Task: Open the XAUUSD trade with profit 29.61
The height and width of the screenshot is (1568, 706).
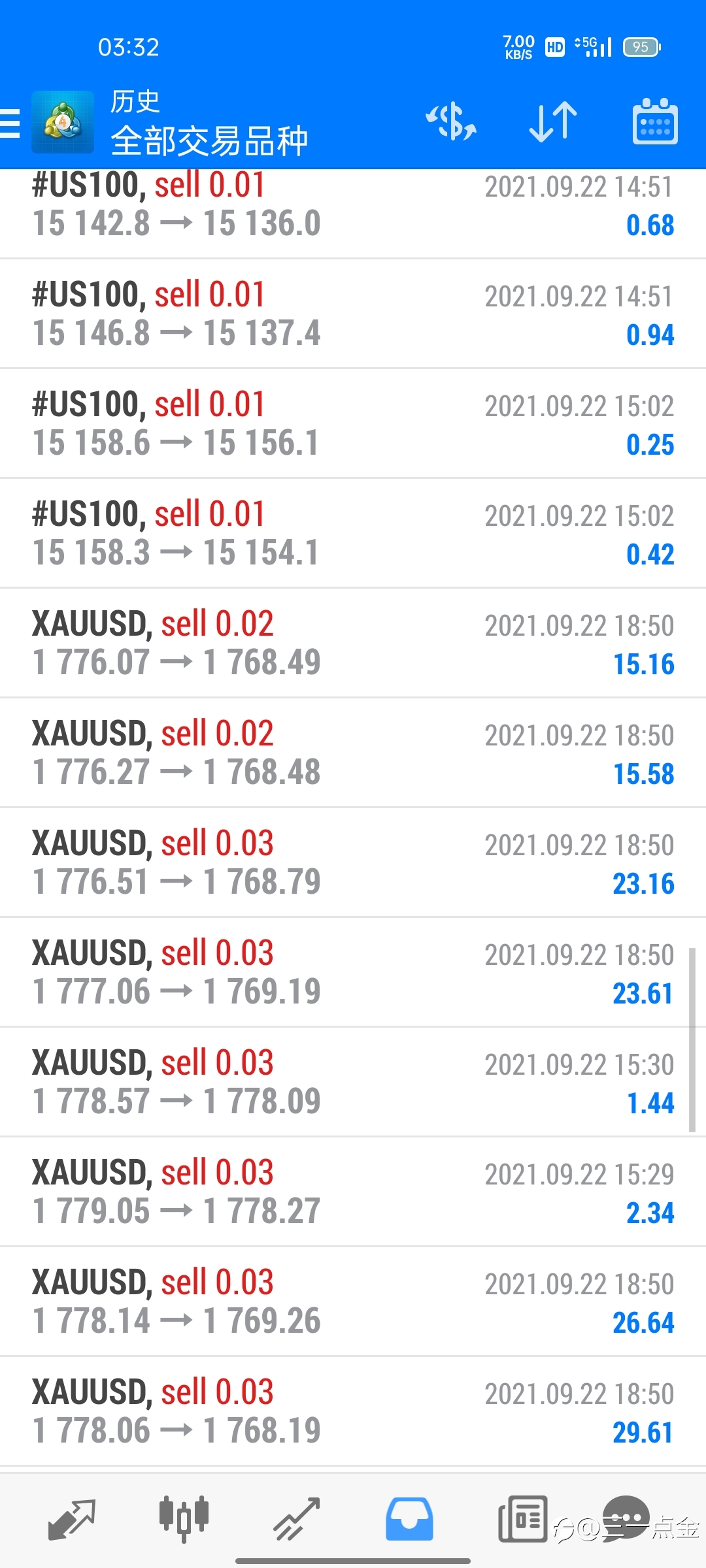Action: point(353,1411)
